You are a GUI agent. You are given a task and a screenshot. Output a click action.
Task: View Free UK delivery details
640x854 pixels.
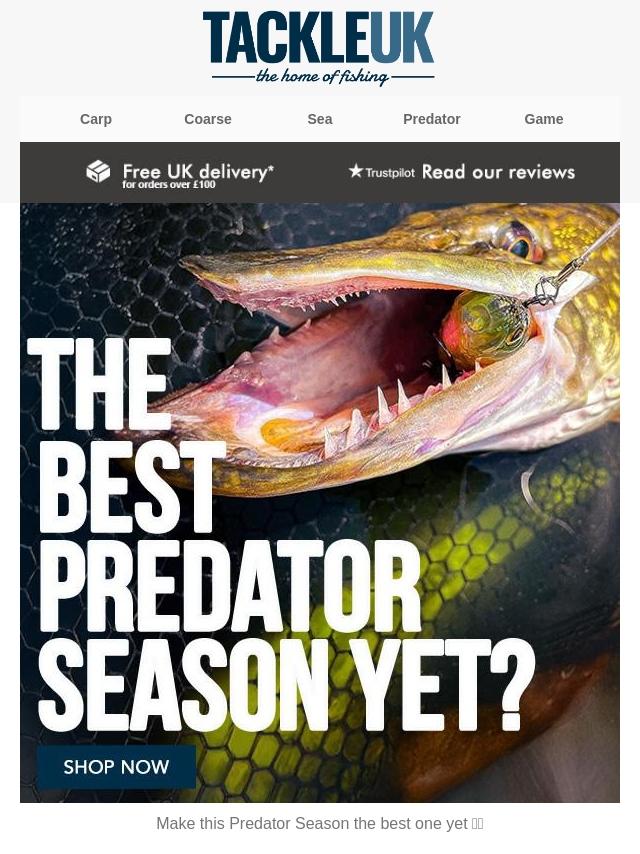coord(180,173)
